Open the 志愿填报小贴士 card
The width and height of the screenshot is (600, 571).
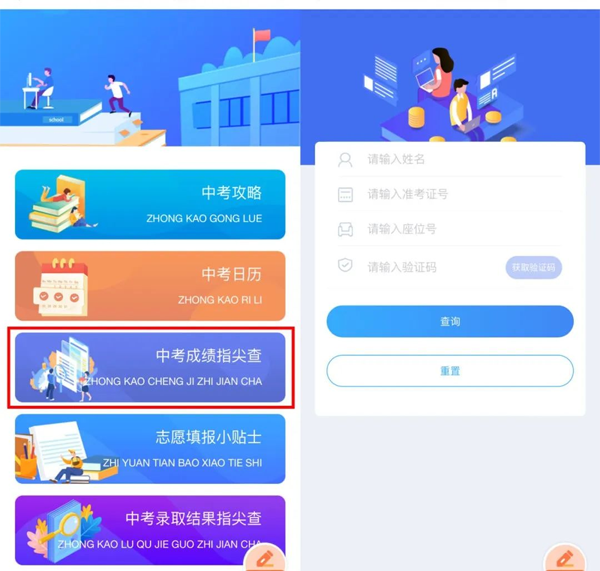click(x=150, y=449)
